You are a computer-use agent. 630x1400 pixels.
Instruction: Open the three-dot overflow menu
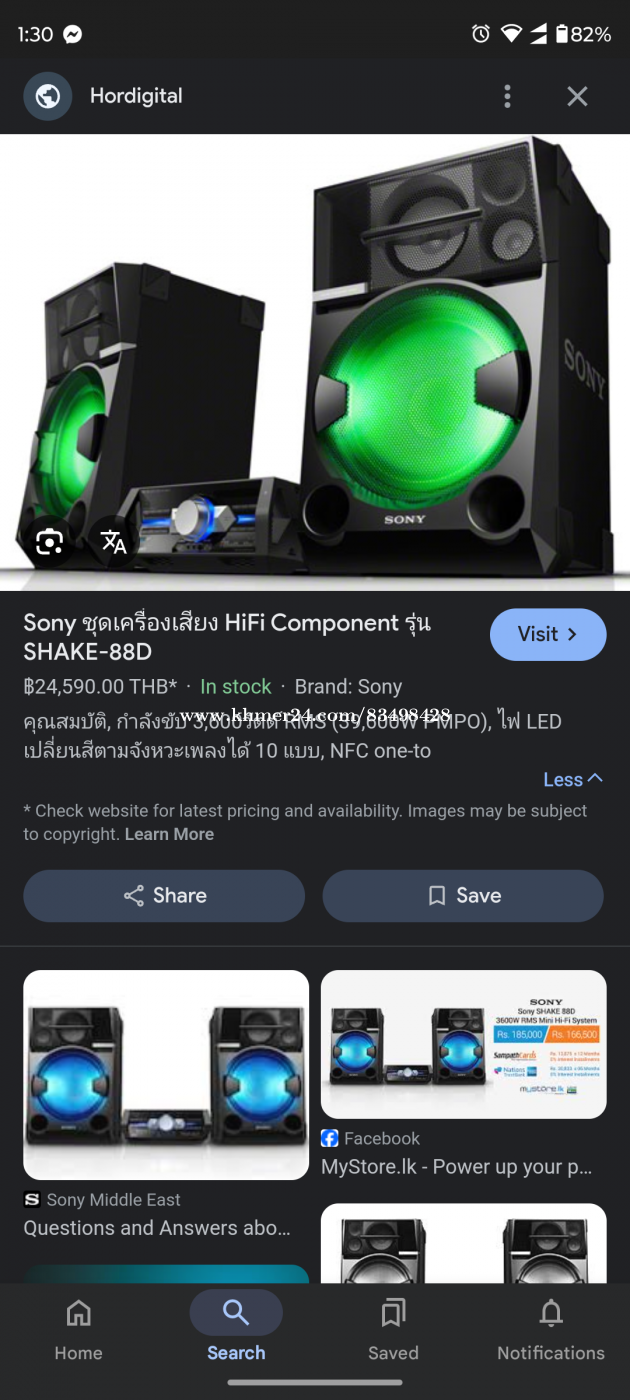pos(507,96)
